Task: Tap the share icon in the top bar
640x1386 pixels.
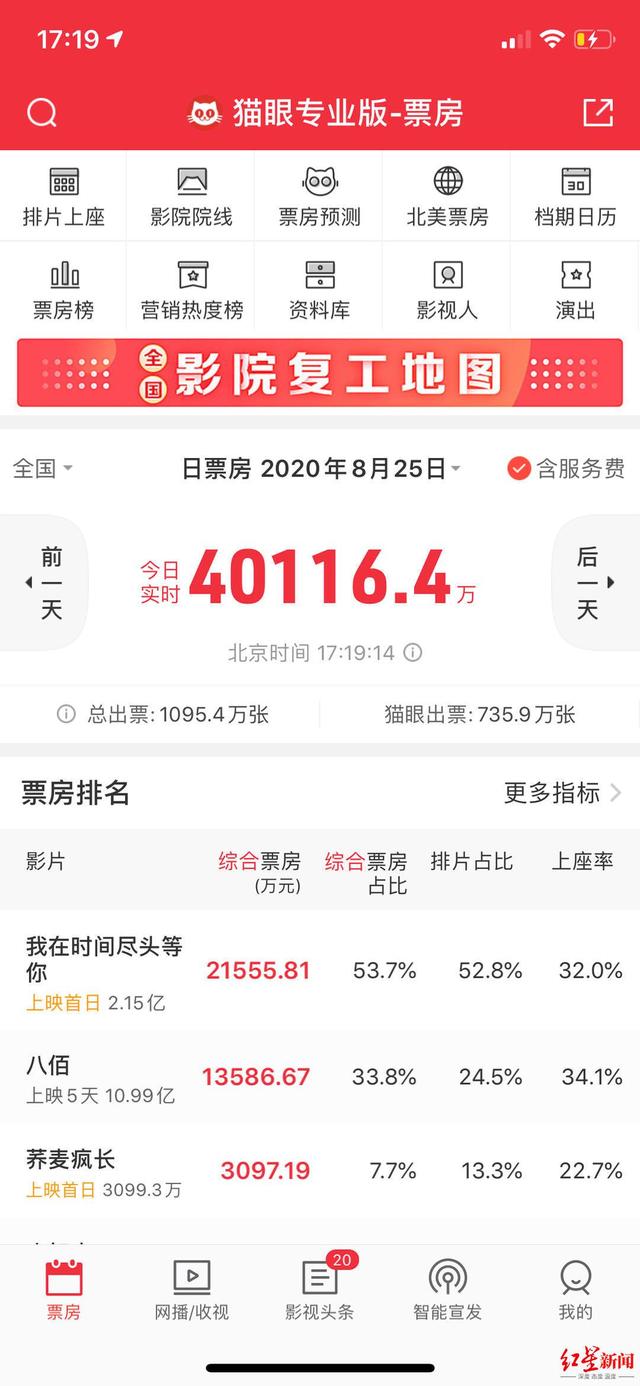Action: point(598,113)
